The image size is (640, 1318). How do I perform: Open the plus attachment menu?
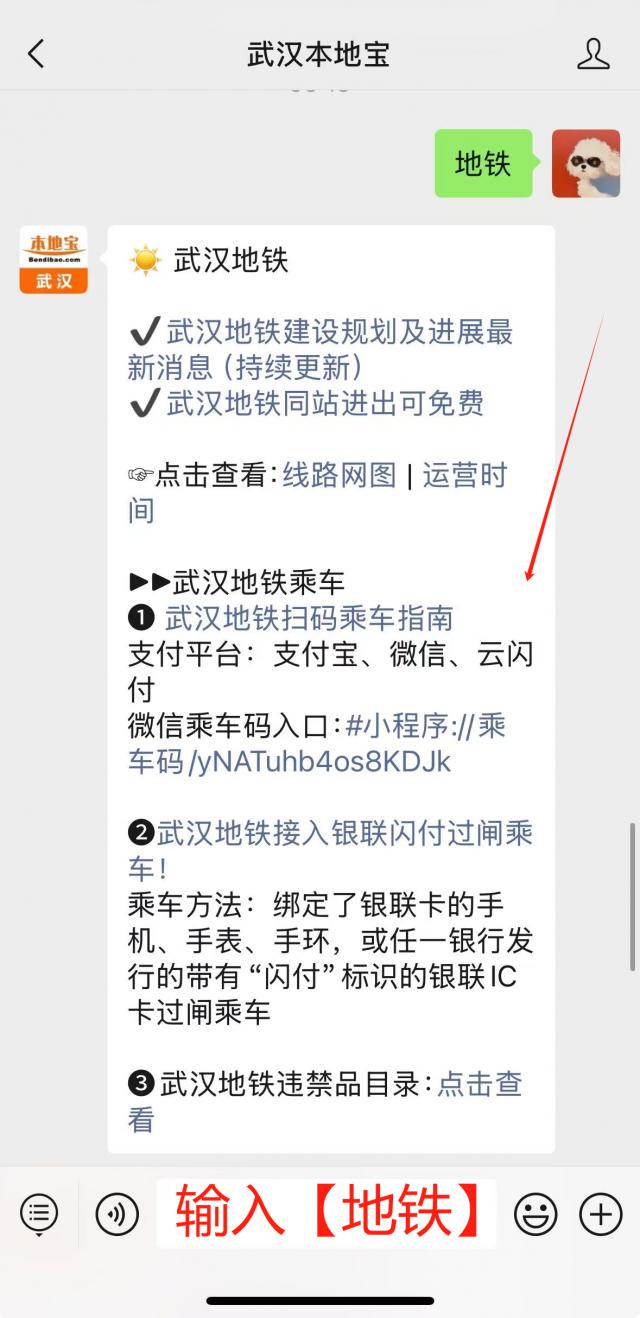coord(600,1214)
